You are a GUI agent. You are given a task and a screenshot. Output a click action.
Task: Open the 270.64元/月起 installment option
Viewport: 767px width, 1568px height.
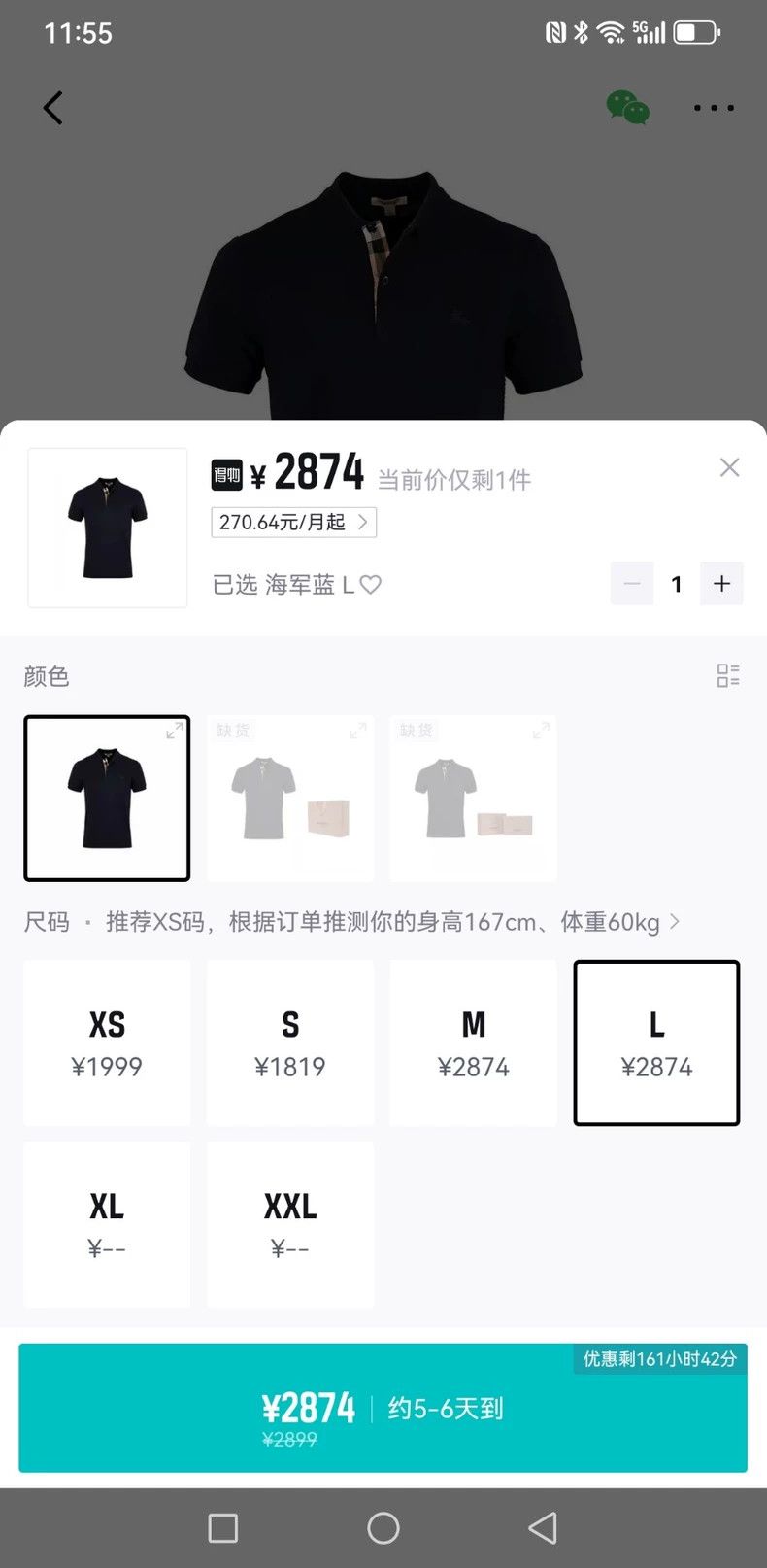click(293, 522)
